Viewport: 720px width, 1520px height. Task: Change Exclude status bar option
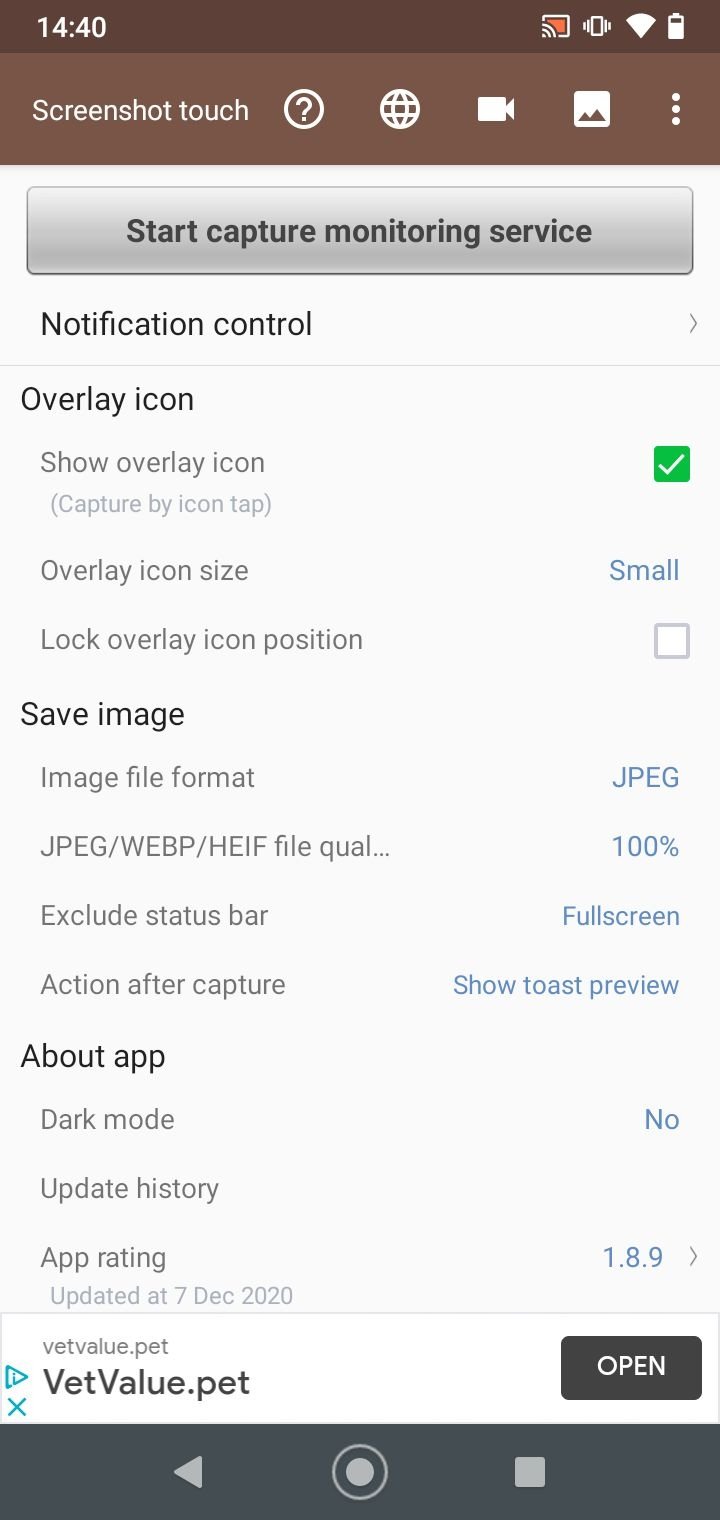360,916
